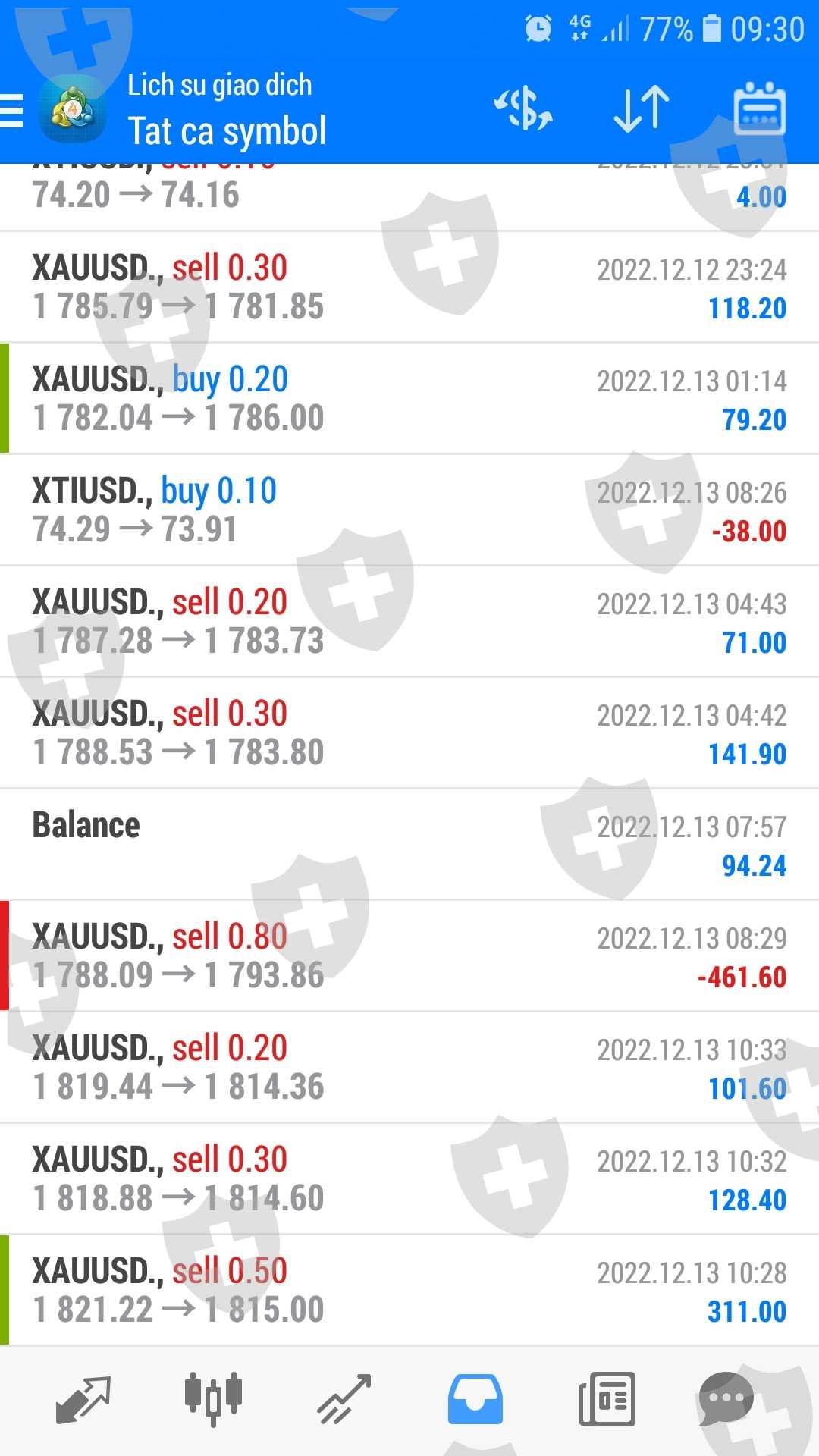Viewport: 819px width, 1456px height.
Task: Open the sort order options
Action: (x=641, y=110)
